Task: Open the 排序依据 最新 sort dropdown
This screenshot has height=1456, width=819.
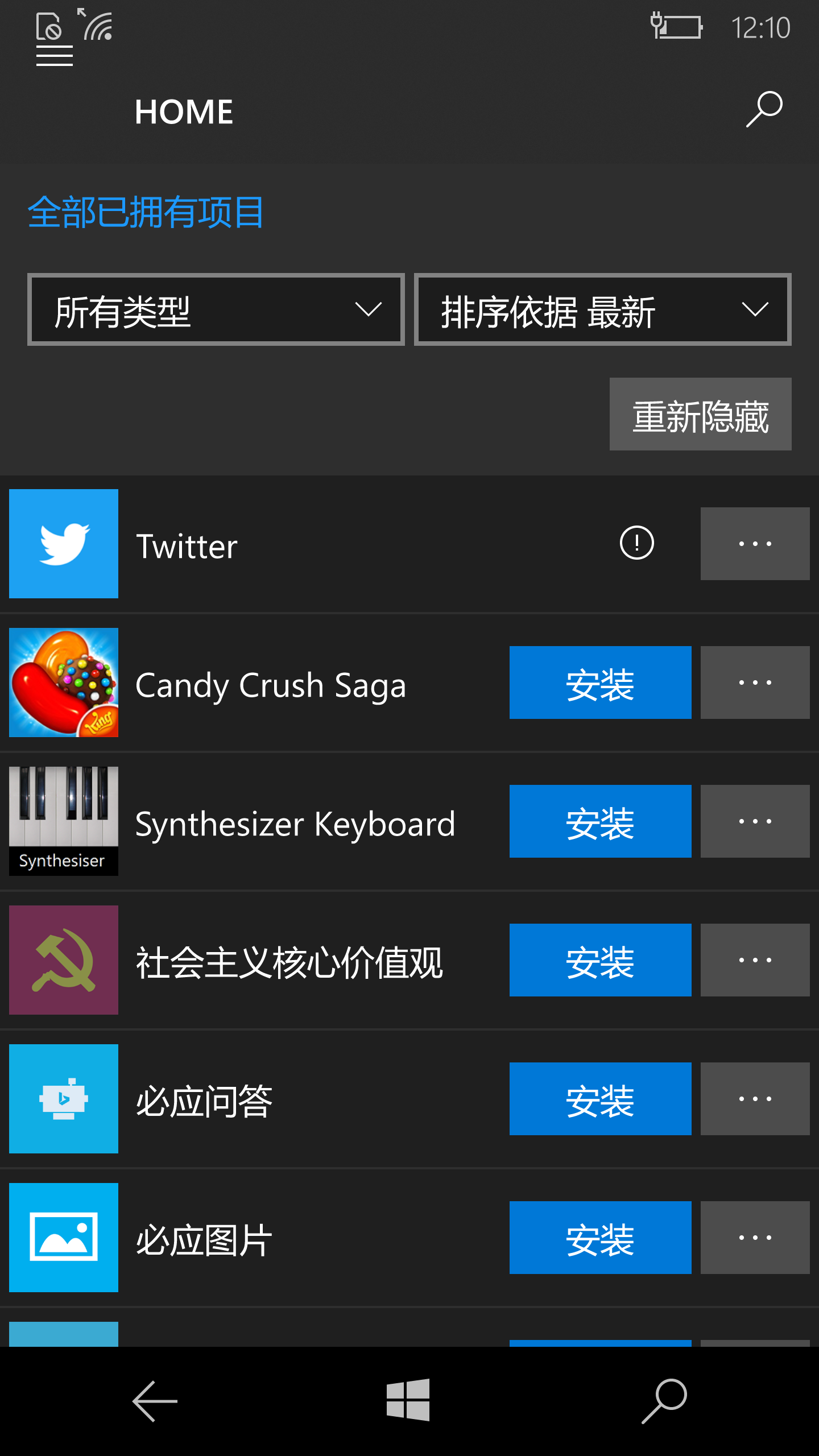Action: [x=603, y=310]
